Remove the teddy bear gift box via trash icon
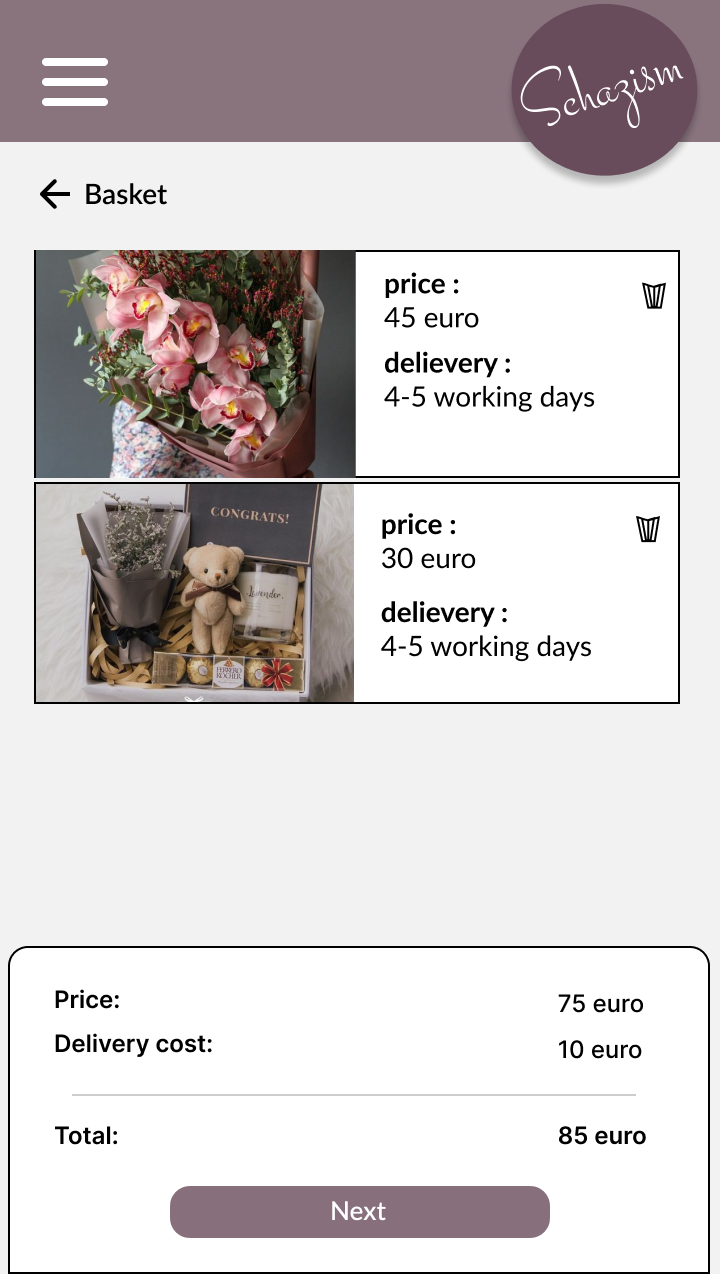Screen dimensions: 720x1274 [648, 529]
